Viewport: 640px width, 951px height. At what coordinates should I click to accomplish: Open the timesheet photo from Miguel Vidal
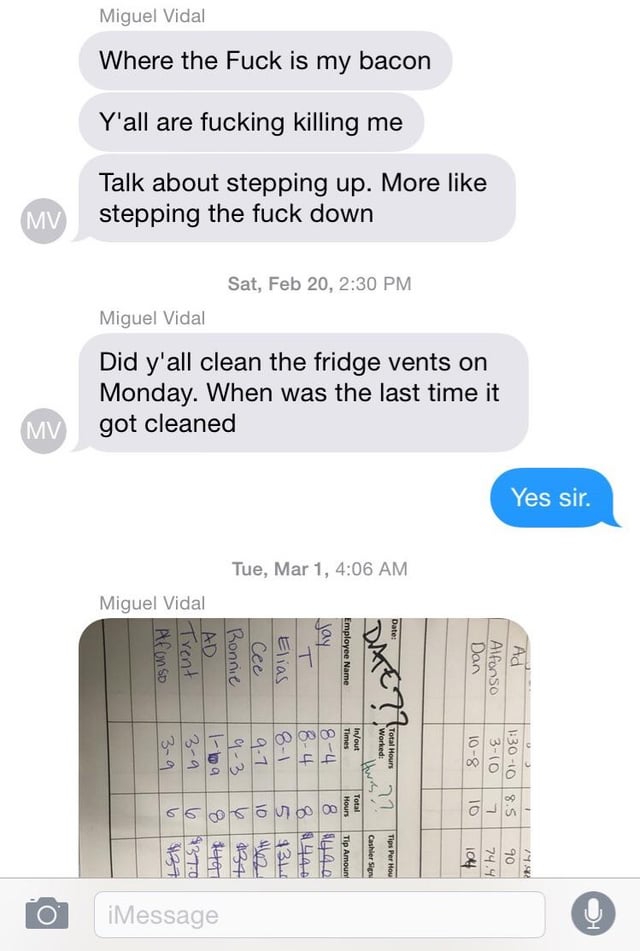click(303, 746)
